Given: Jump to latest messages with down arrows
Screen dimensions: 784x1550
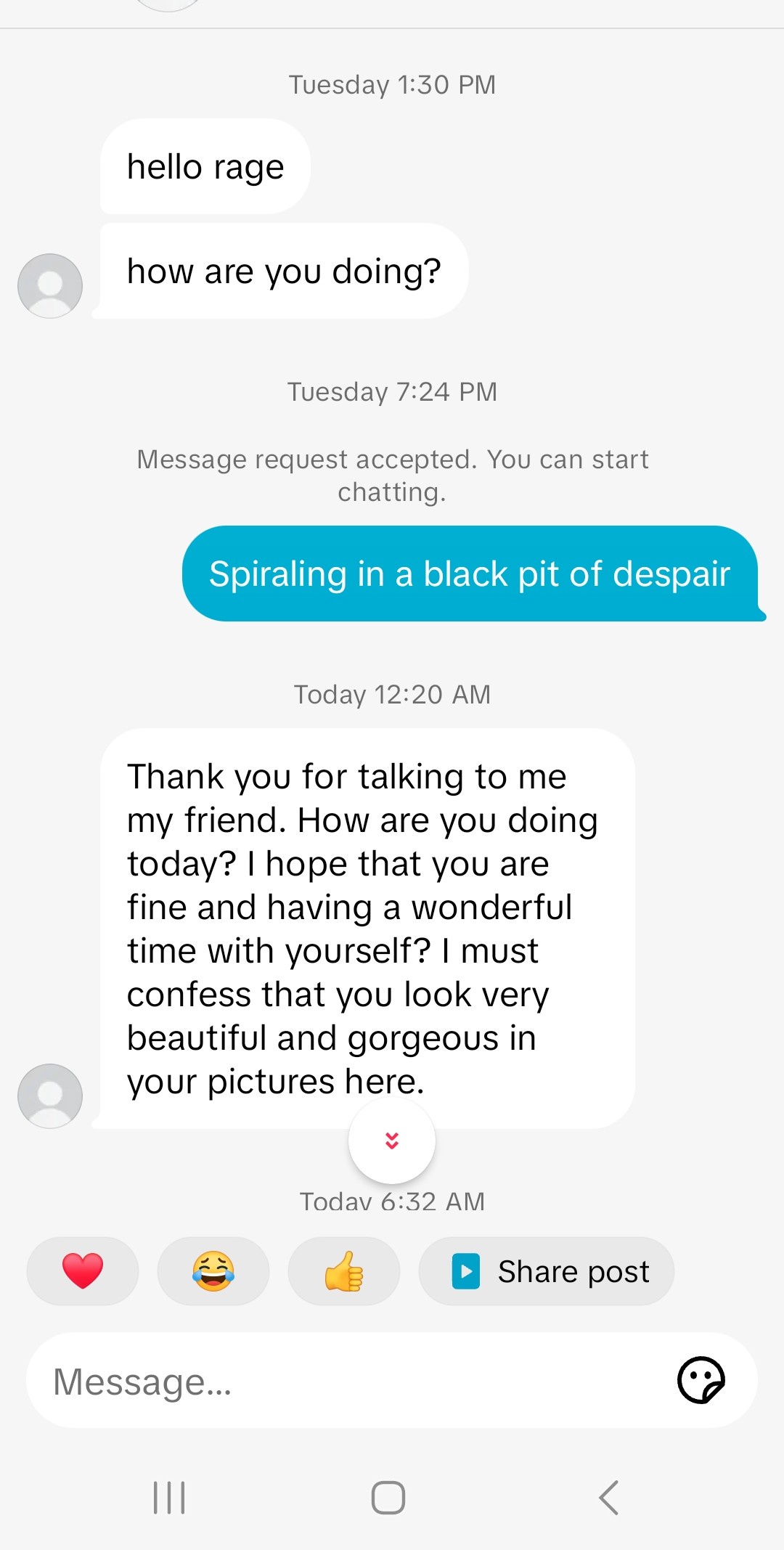Looking at the screenshot, I should click(x=392, y=1141).
